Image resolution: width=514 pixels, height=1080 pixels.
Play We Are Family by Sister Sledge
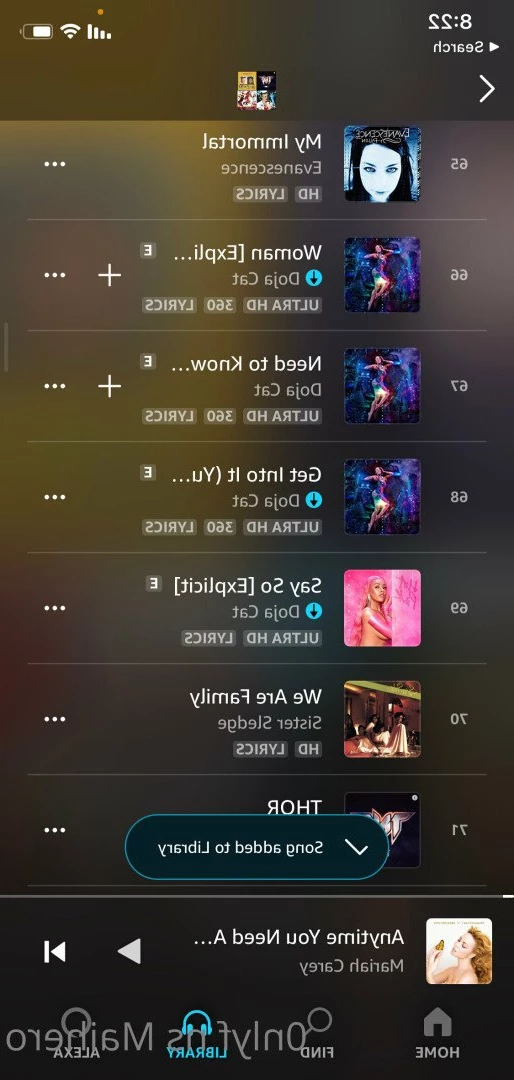point(257,719)
